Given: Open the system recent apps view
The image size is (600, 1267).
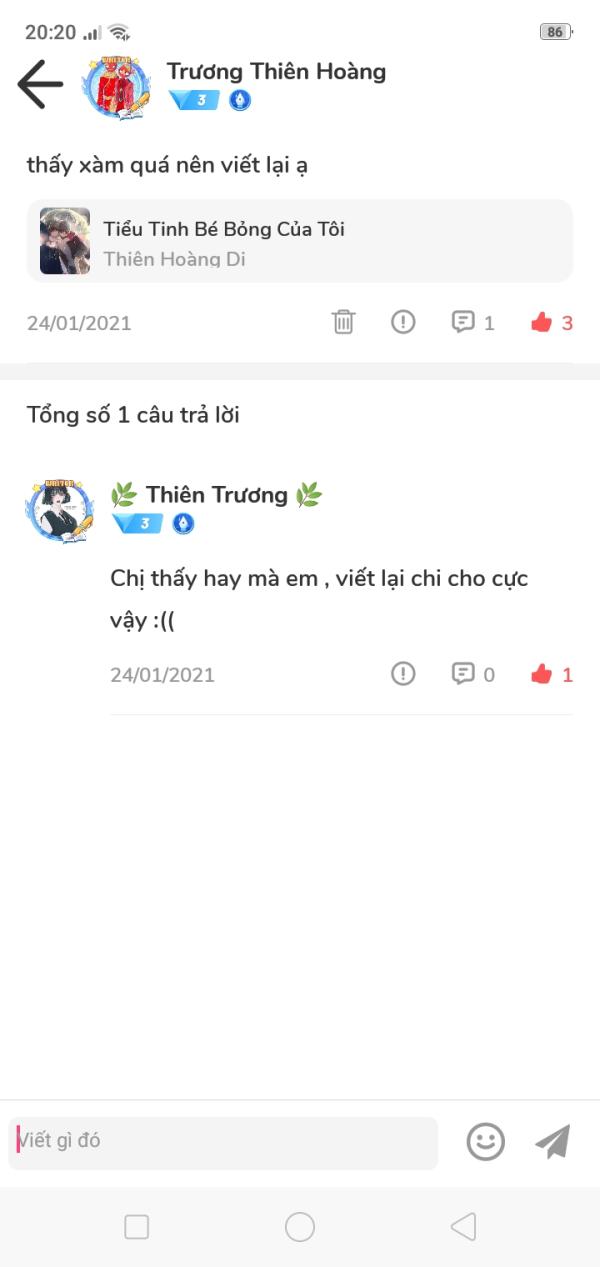Looking at the screenshot, I should 137,1227.
